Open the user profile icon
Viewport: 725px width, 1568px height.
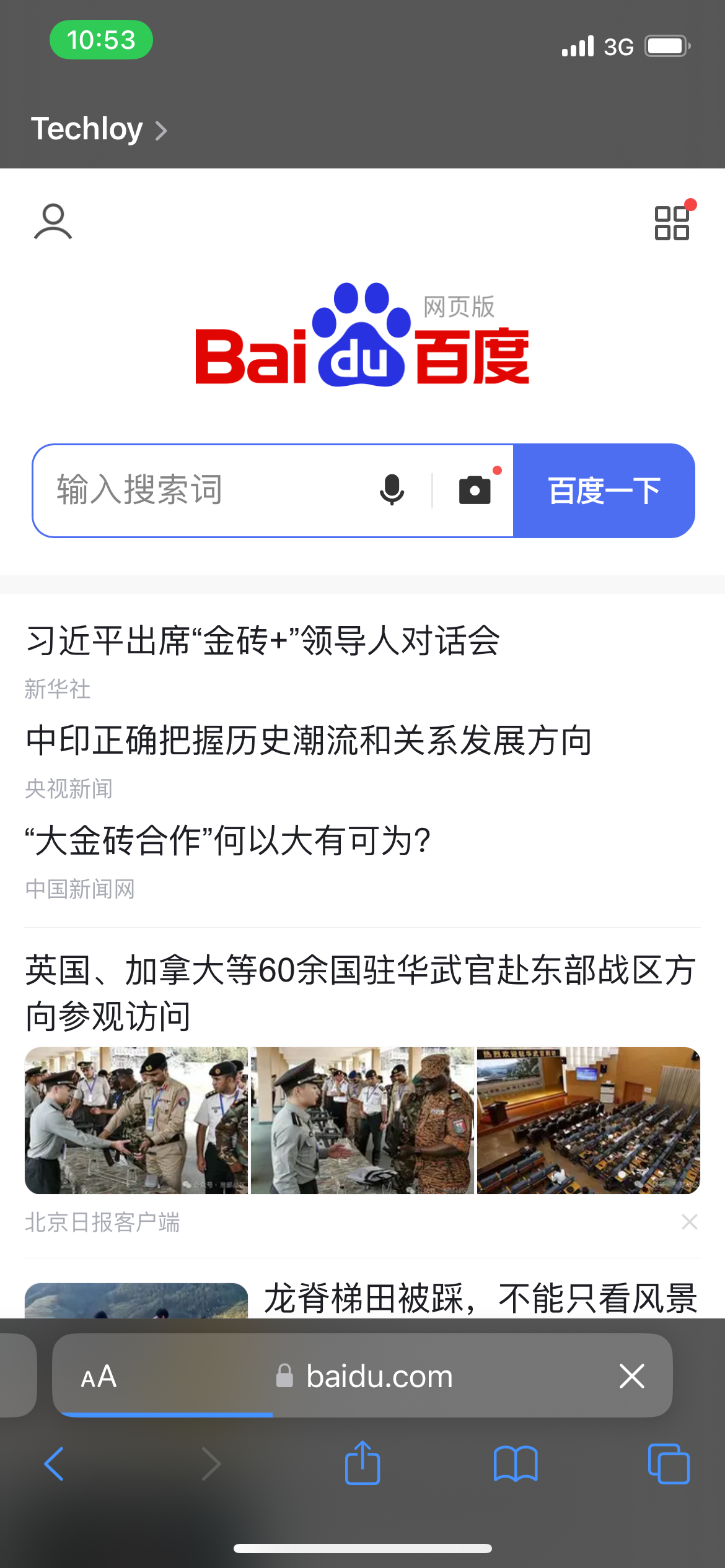[x=53, y=222]
